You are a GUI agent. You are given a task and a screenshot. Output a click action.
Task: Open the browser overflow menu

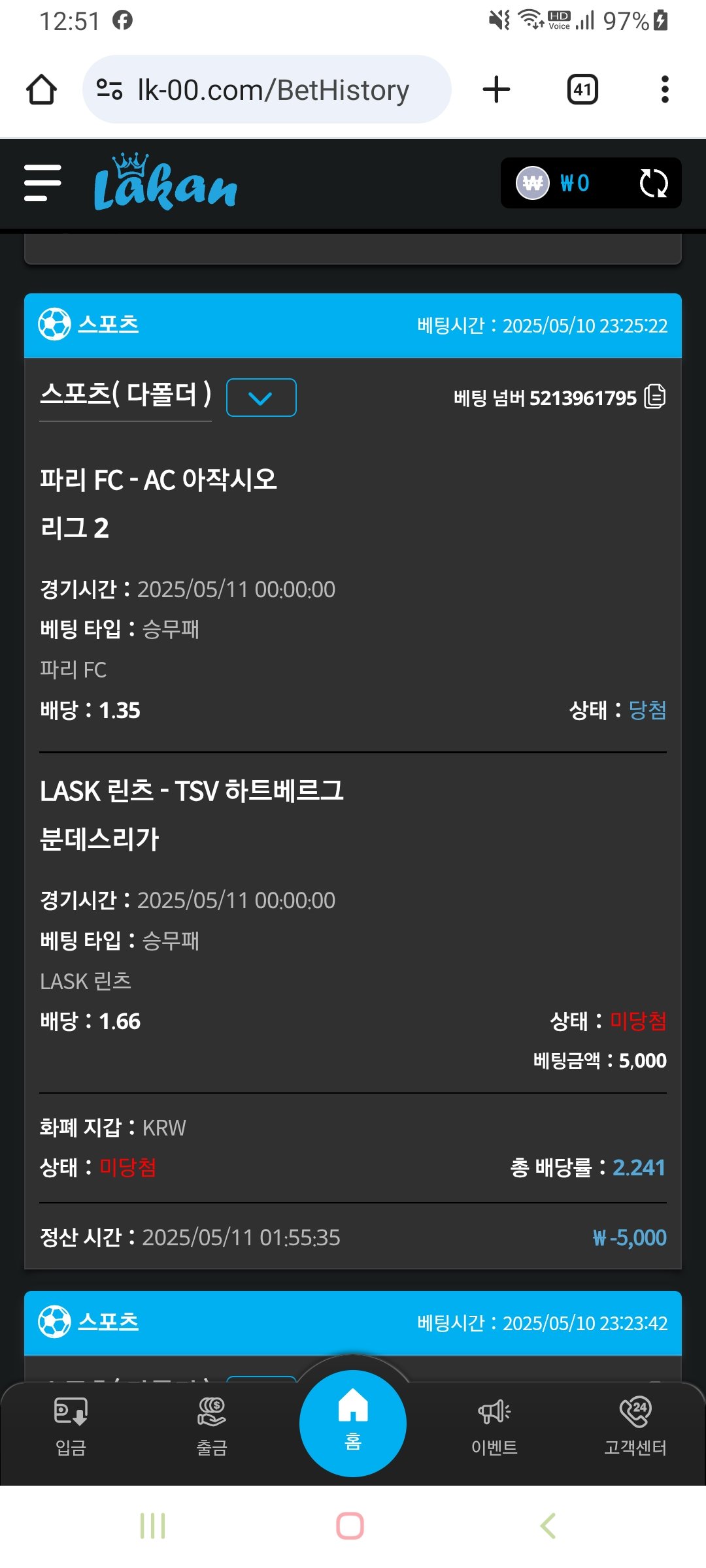coord(665,90)
